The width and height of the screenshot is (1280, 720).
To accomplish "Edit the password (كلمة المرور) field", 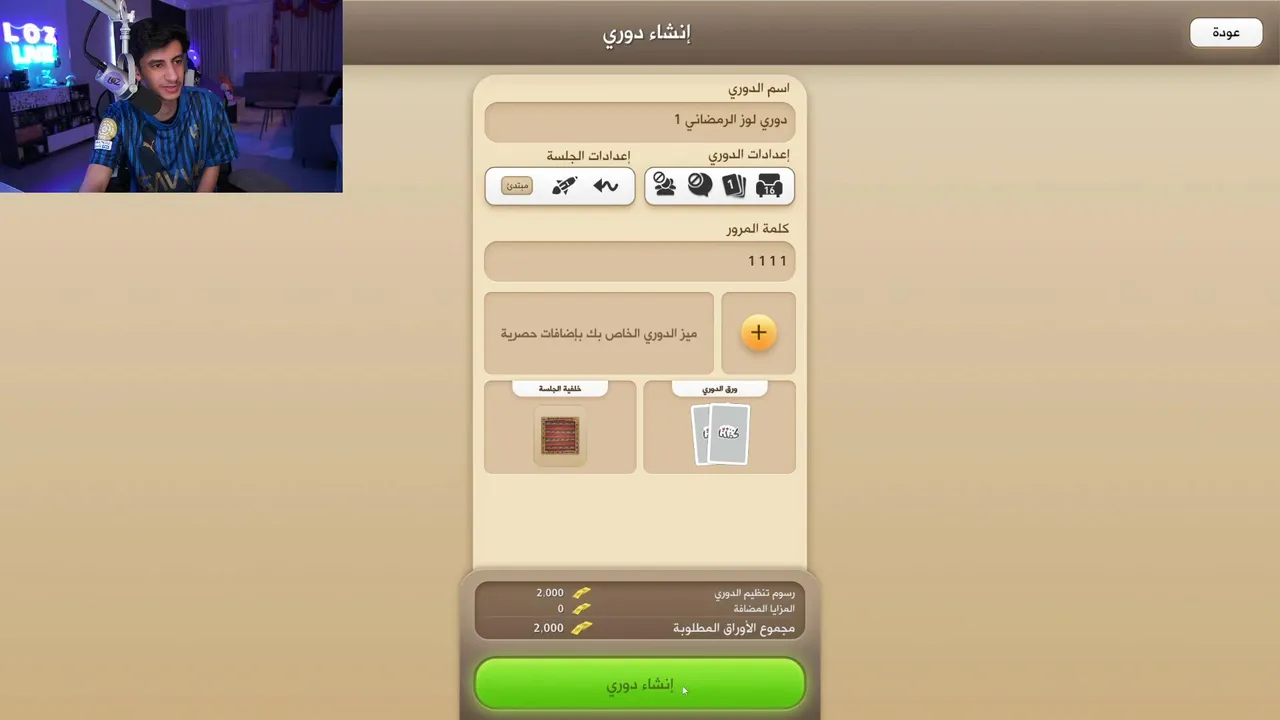I will click(x=640, y=261).
